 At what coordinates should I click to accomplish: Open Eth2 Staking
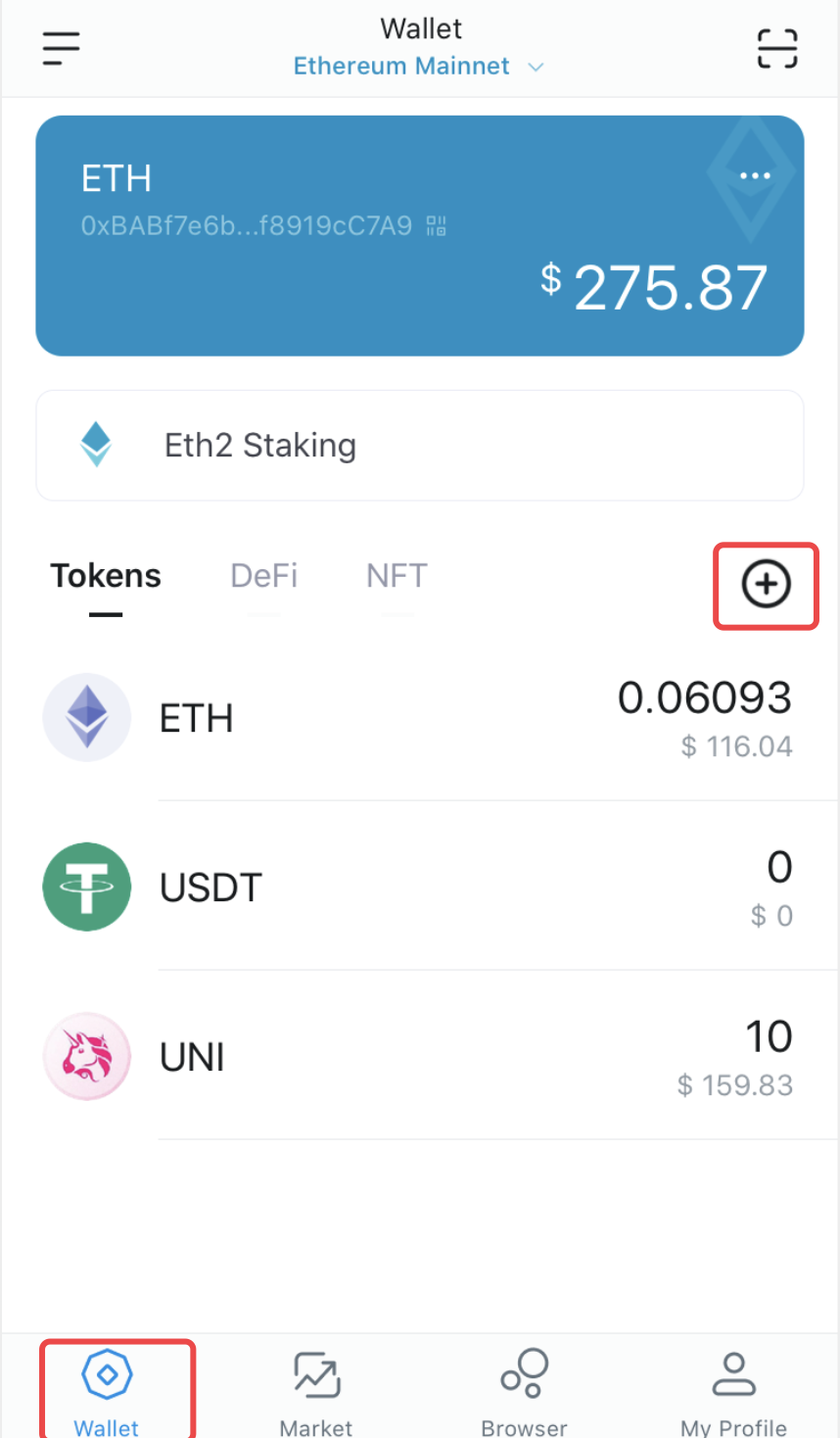pos(419,446)
